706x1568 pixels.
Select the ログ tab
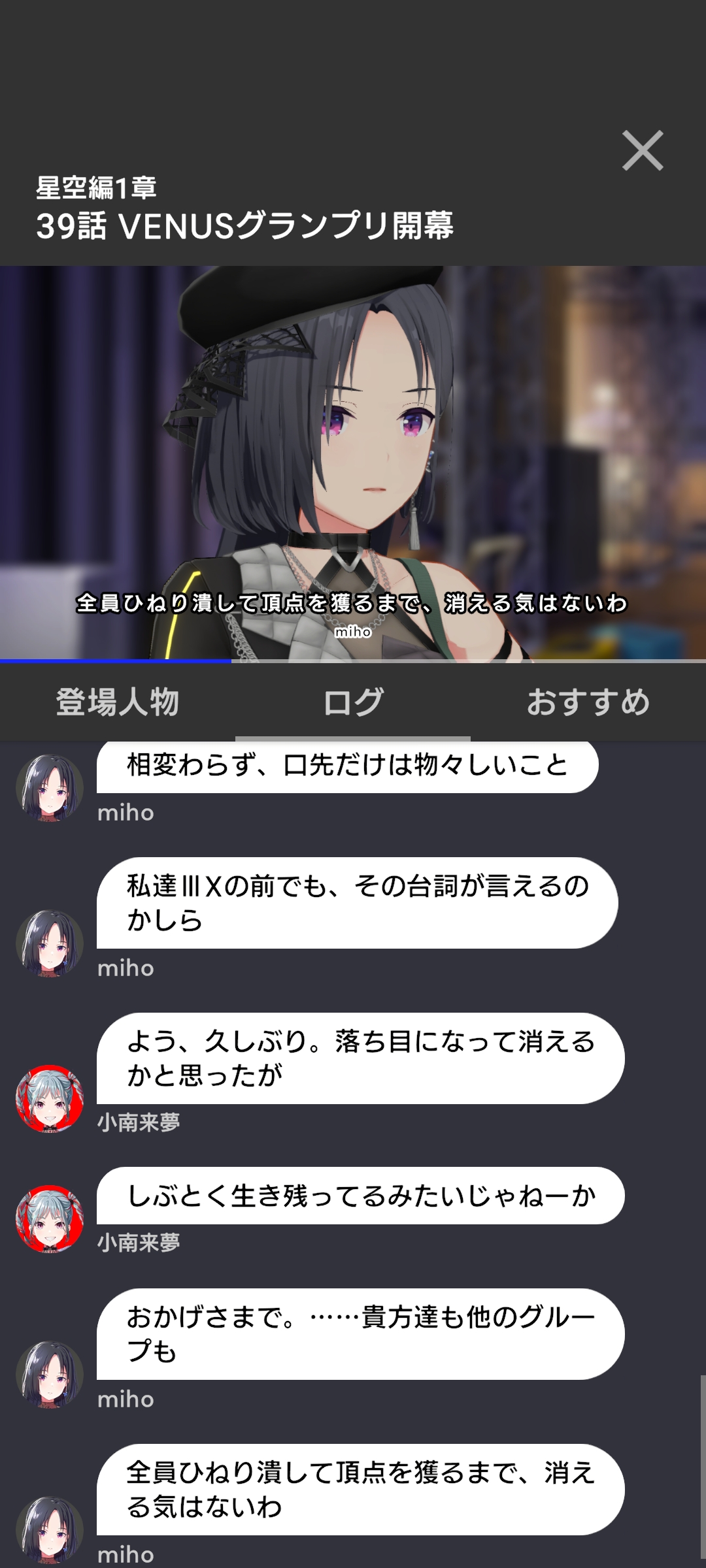(x=353, y=702)
